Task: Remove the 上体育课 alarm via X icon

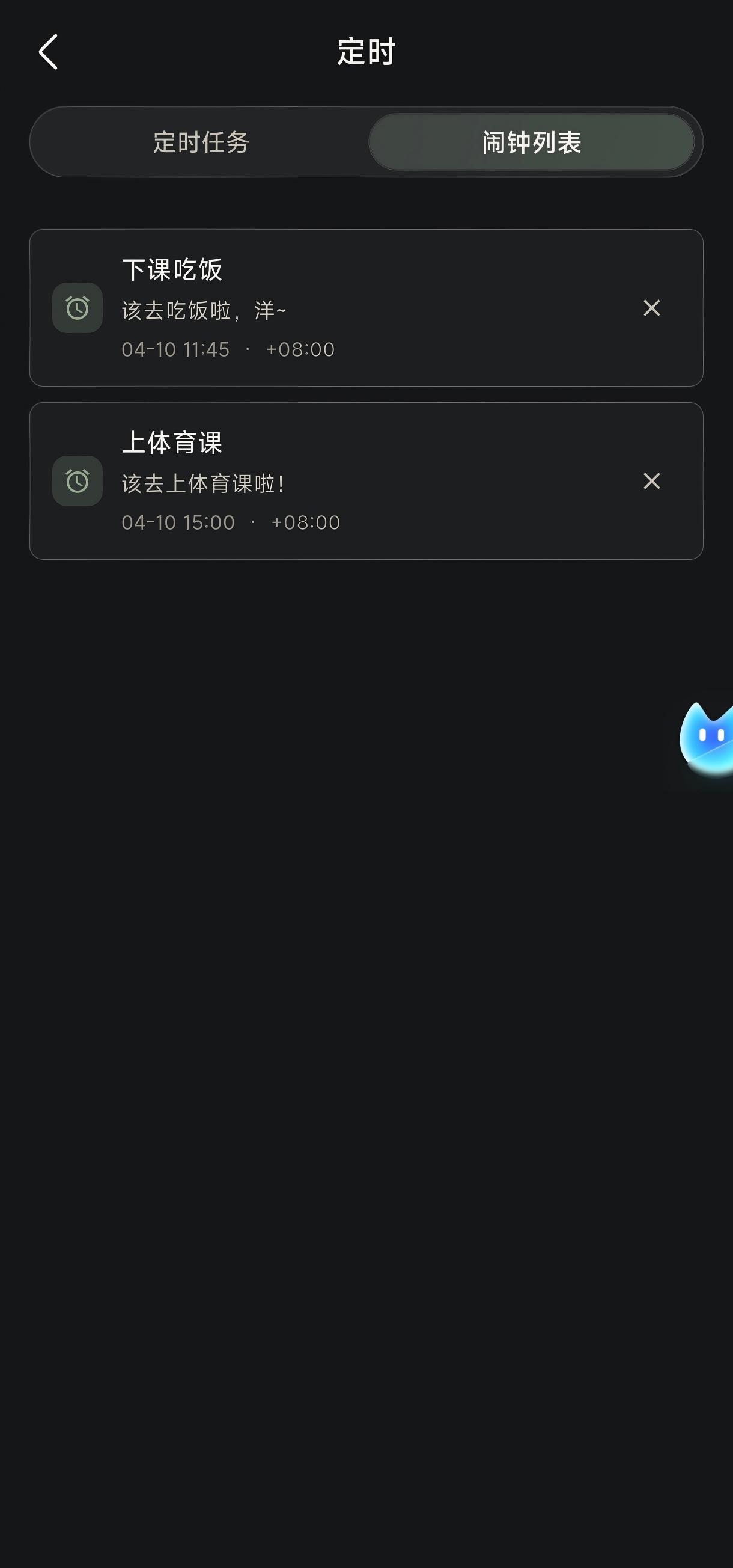Action: click(x=651, y=482)
